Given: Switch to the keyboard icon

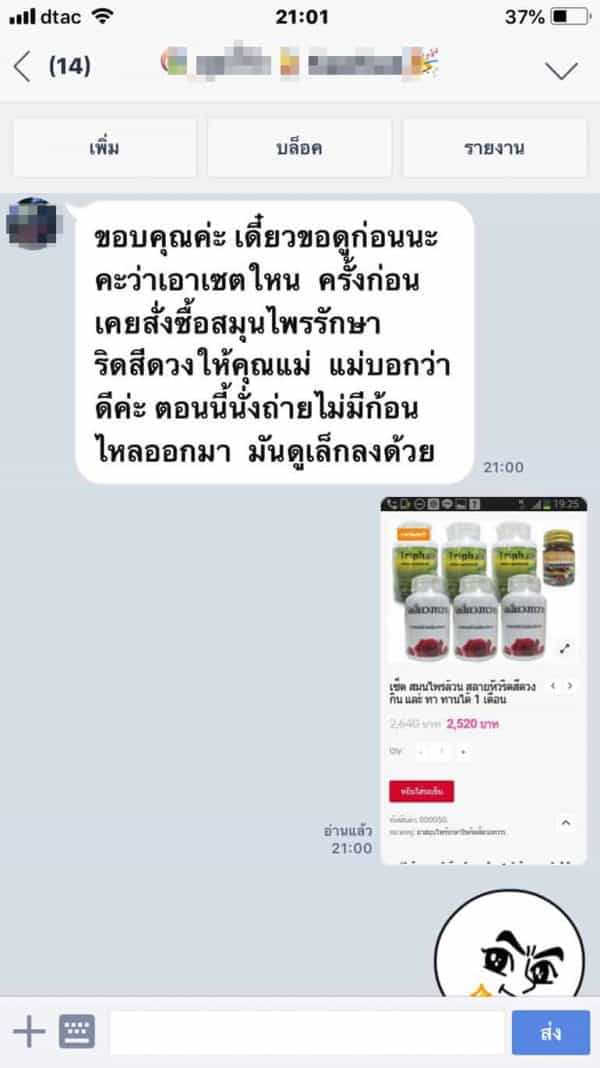Looking at the screenshot, I should pyautogui.click(x=77, y=1031).
